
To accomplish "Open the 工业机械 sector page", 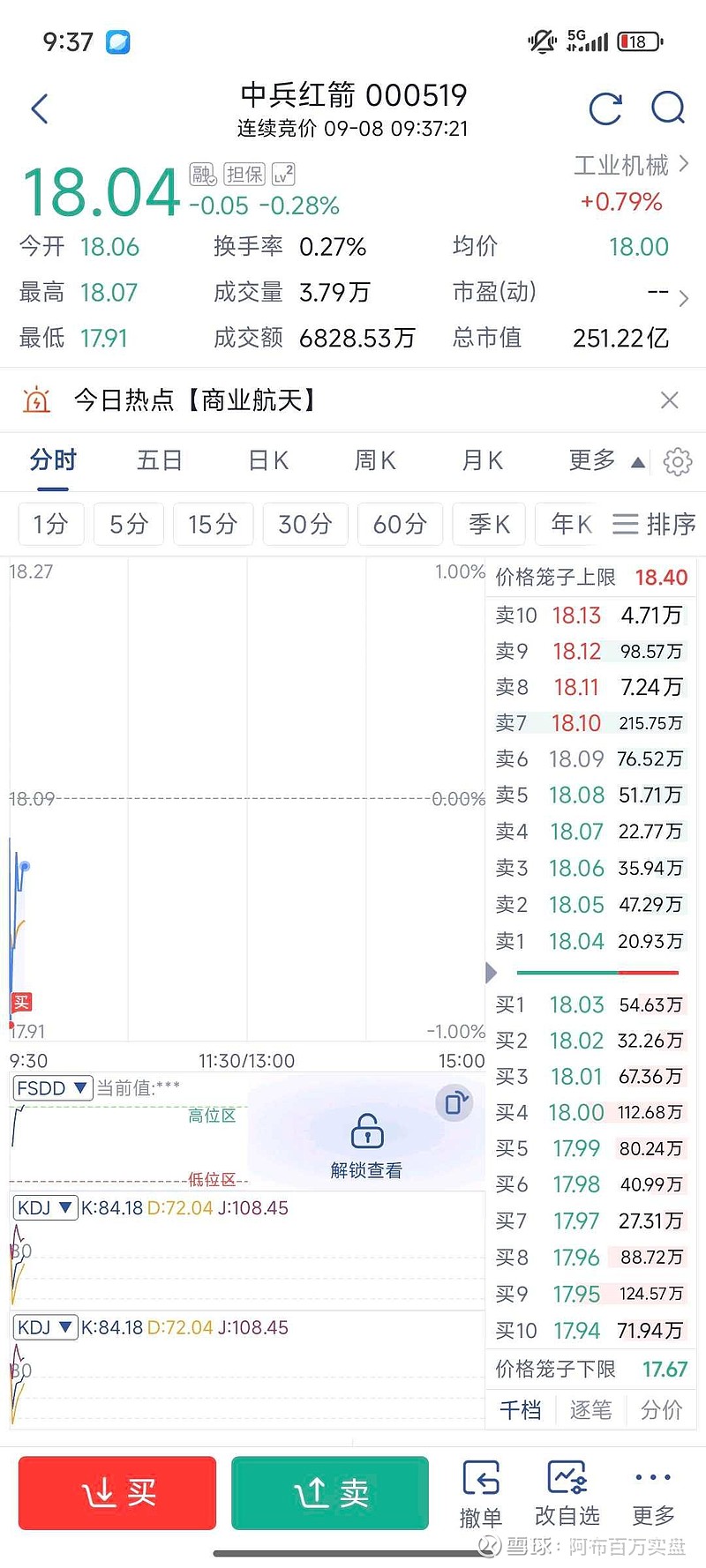I will pos(630,165).
